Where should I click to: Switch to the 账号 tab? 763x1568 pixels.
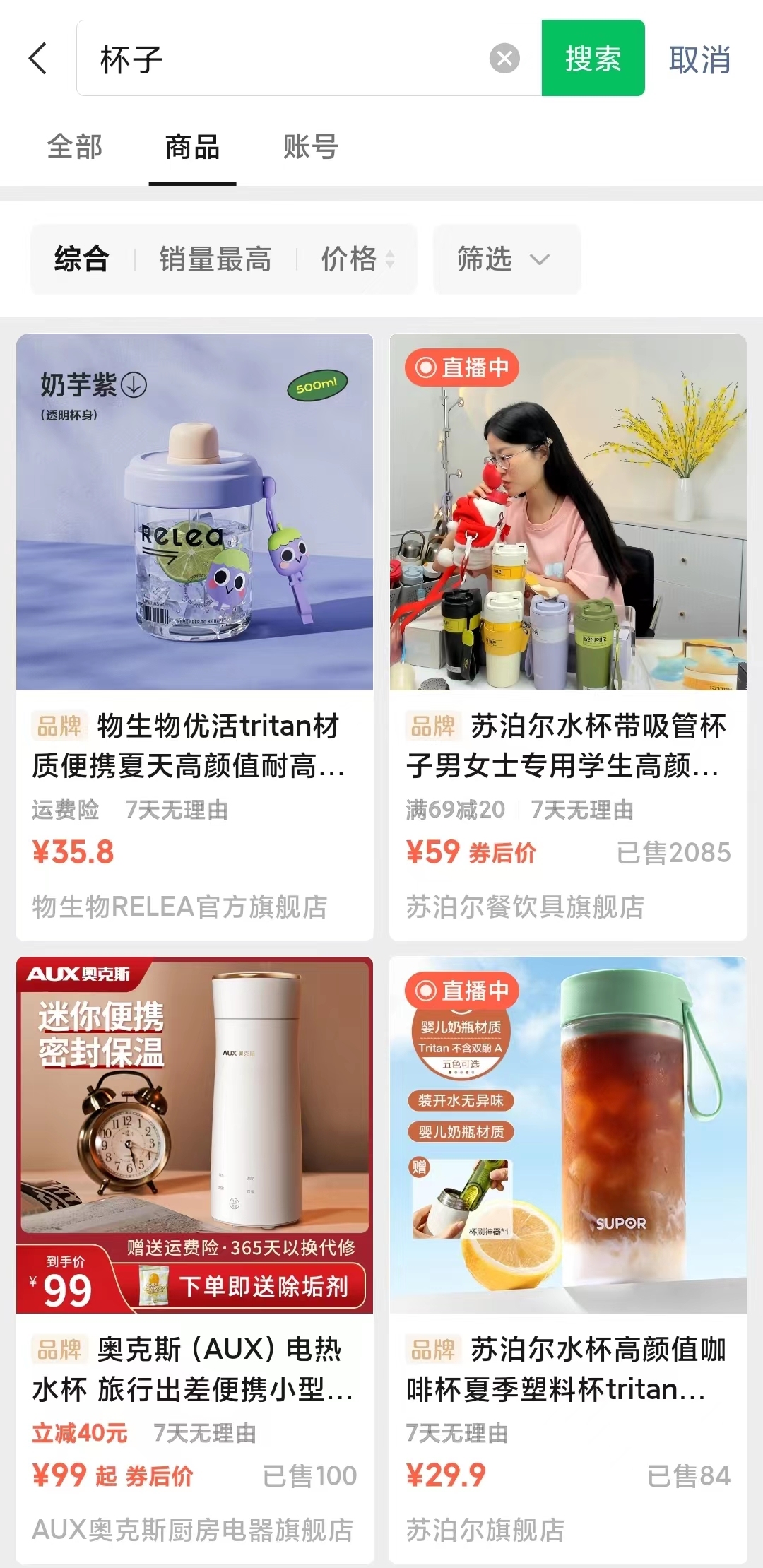[x=310, y=148]
